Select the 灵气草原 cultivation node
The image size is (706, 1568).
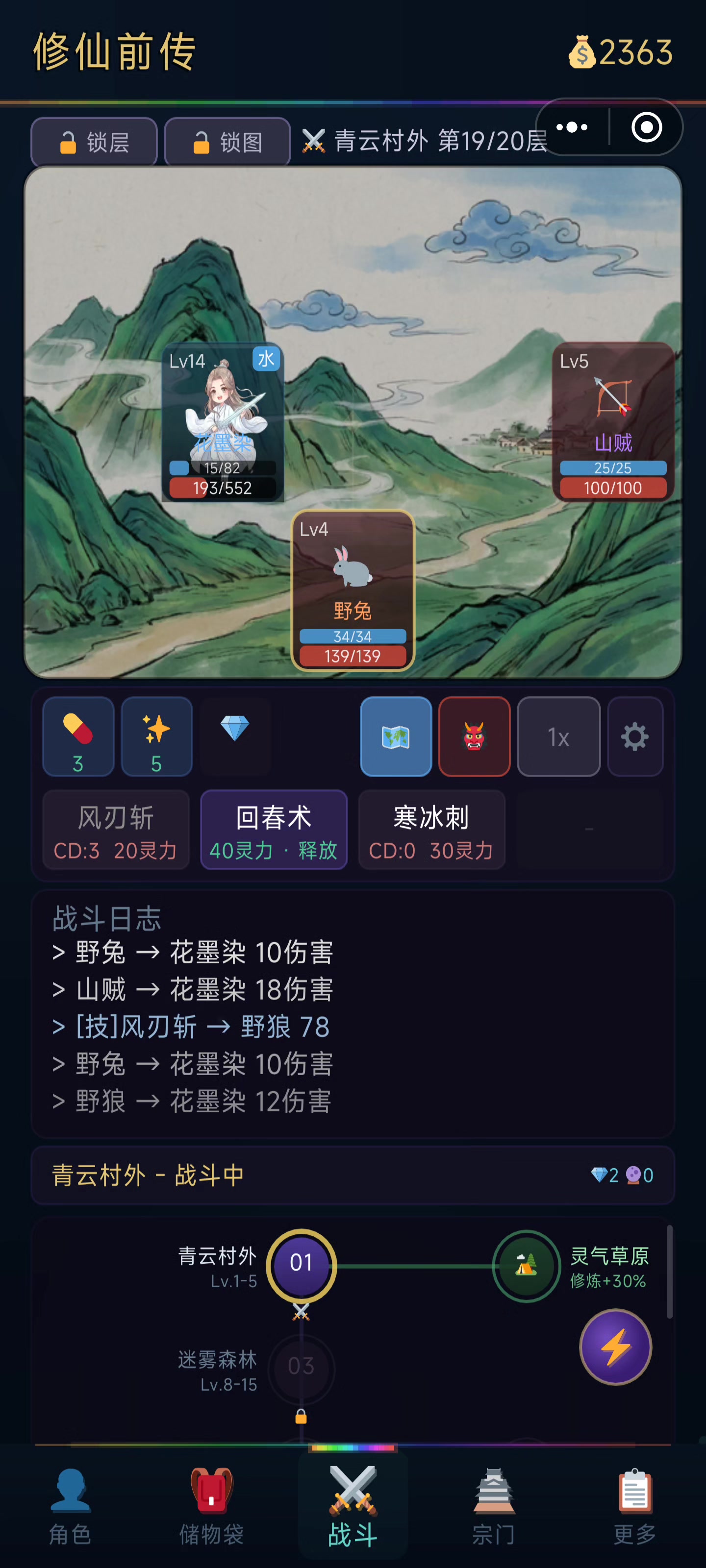pyautogui.click(x=526, y=1266)
